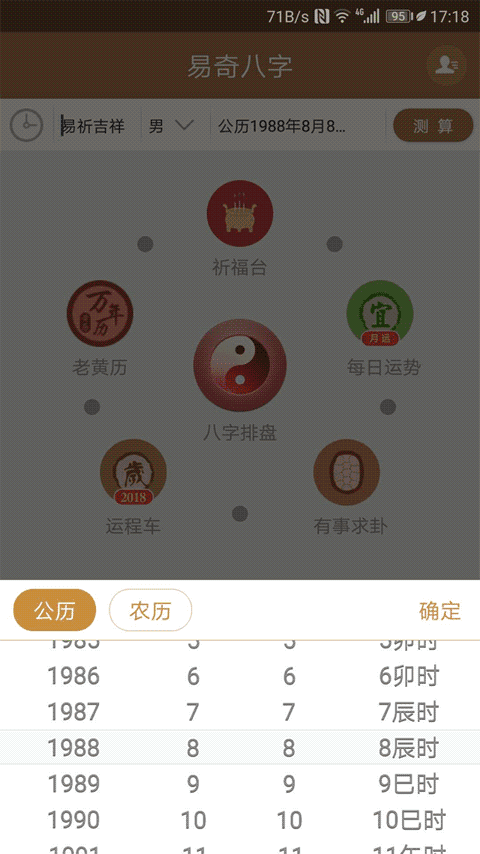
Task: Switch to the 农历 lunar calendar
Action: 150,611
